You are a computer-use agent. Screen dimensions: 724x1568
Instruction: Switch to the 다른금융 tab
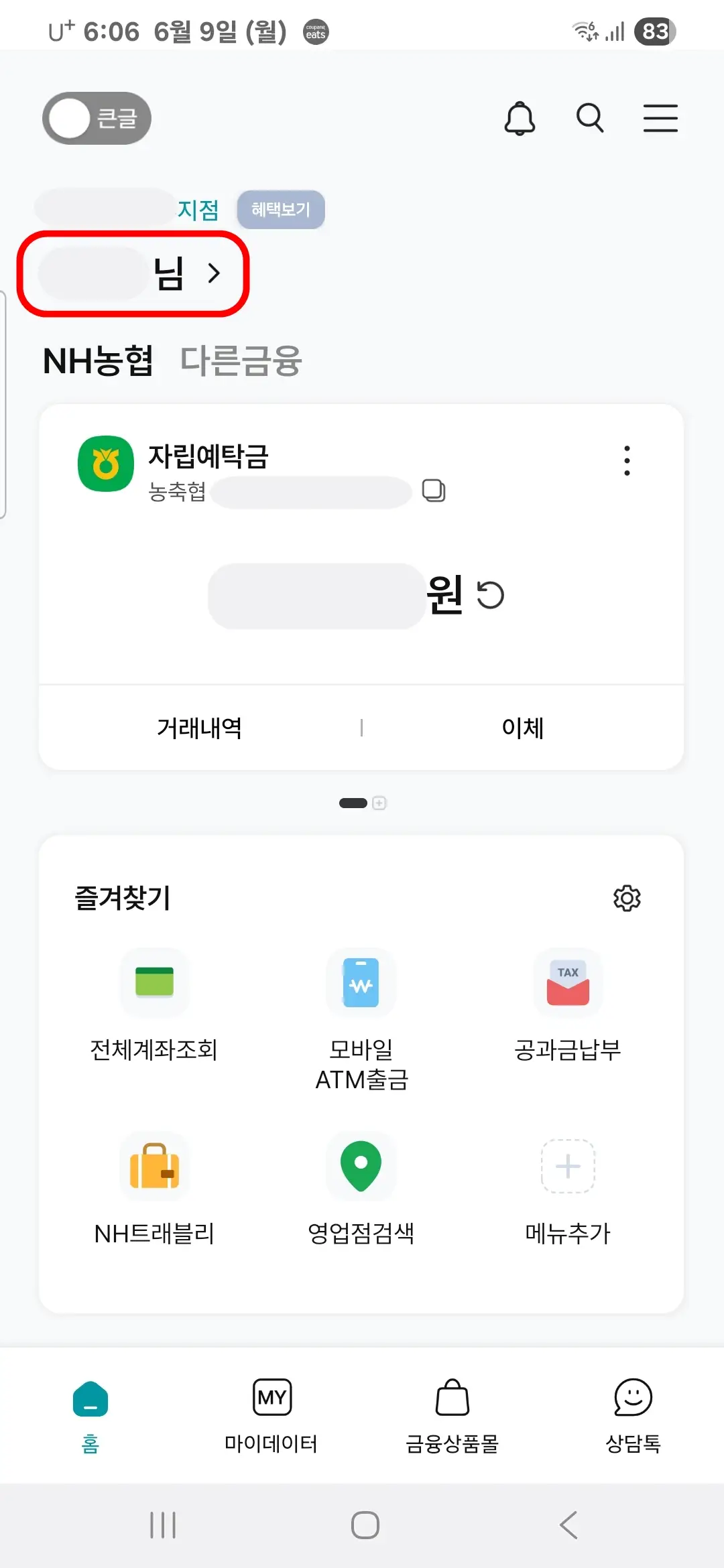(x=240, y=361)
